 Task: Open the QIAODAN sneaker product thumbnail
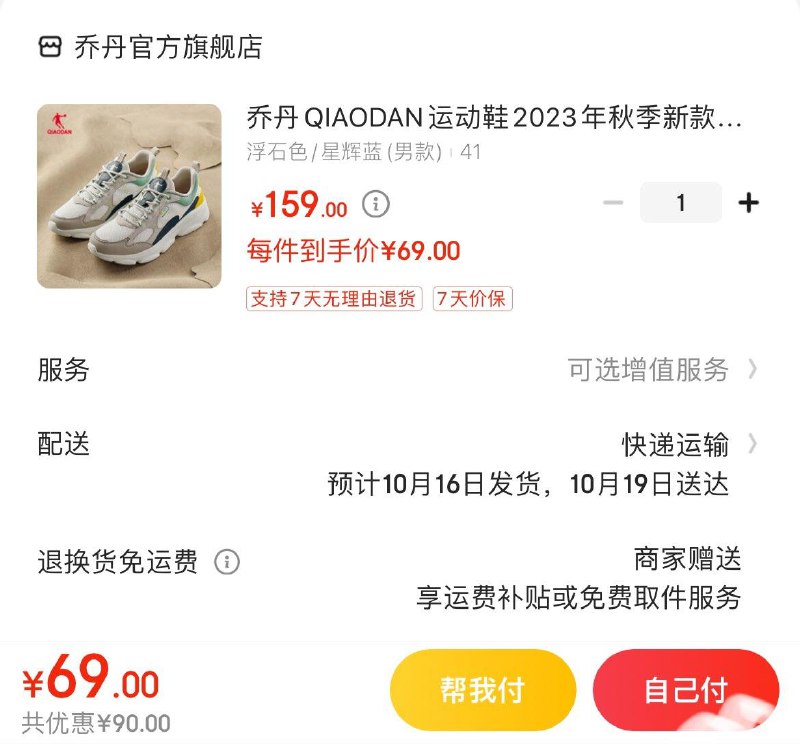click(x=129, y=196)
